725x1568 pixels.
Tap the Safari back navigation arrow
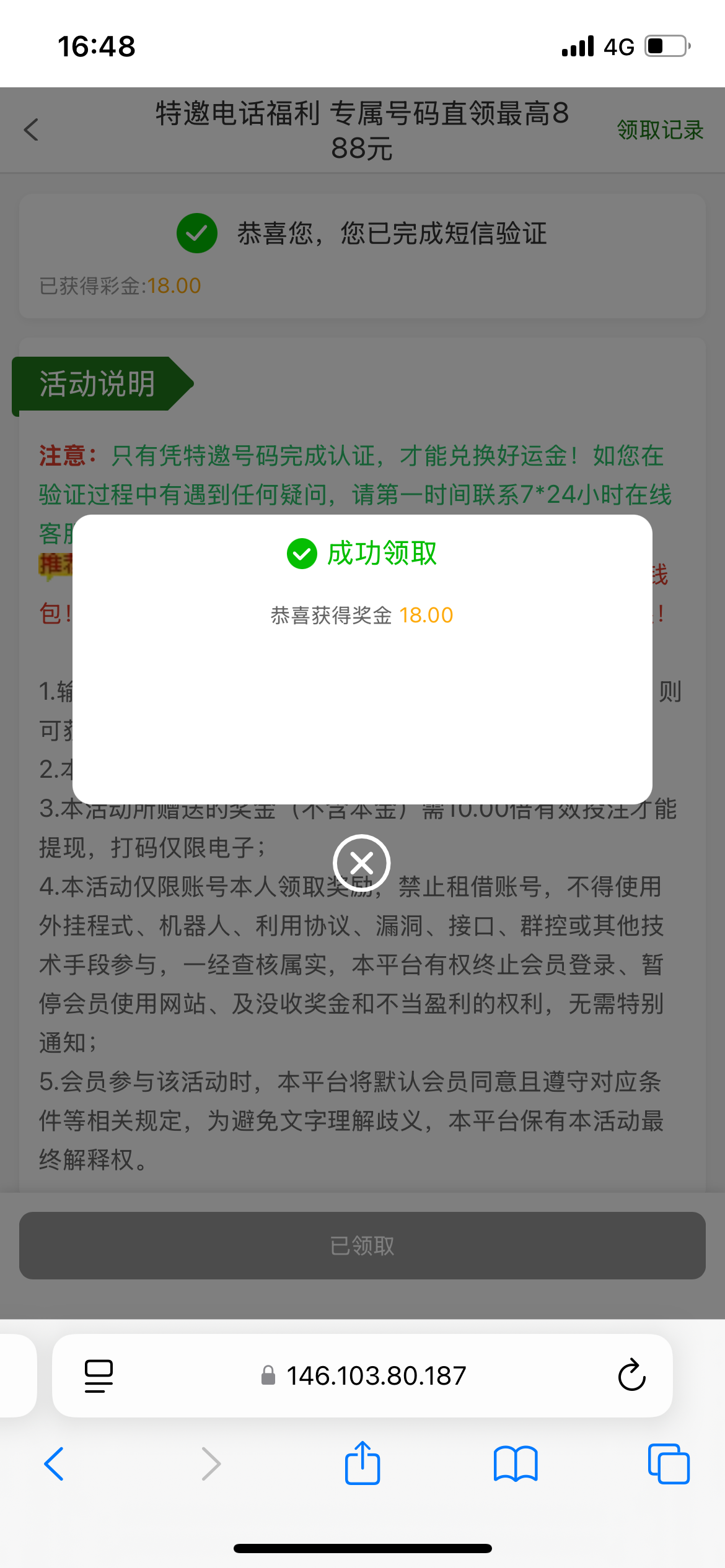(x=55, y=1464)
